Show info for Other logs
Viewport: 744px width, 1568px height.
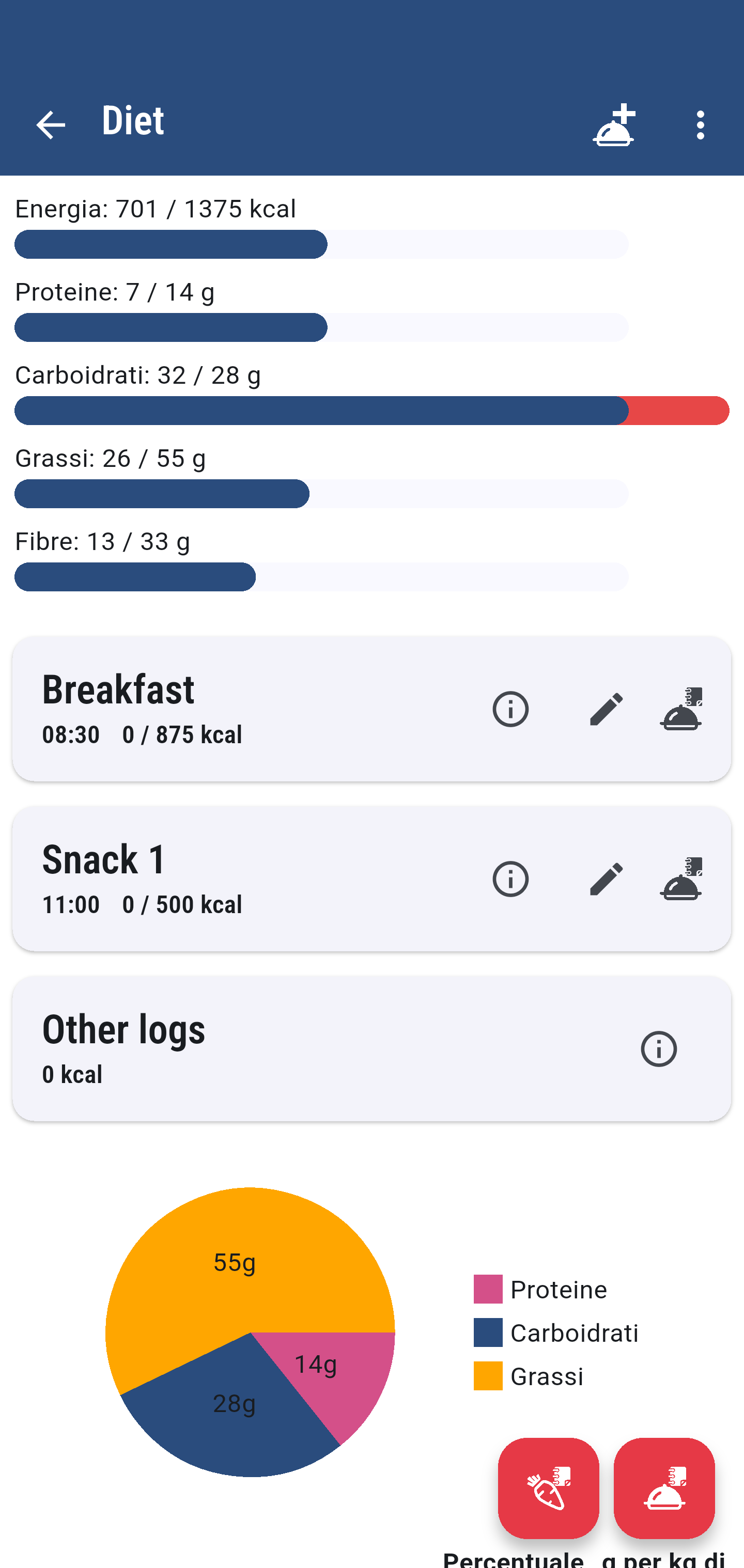(x=659, y=1049)
